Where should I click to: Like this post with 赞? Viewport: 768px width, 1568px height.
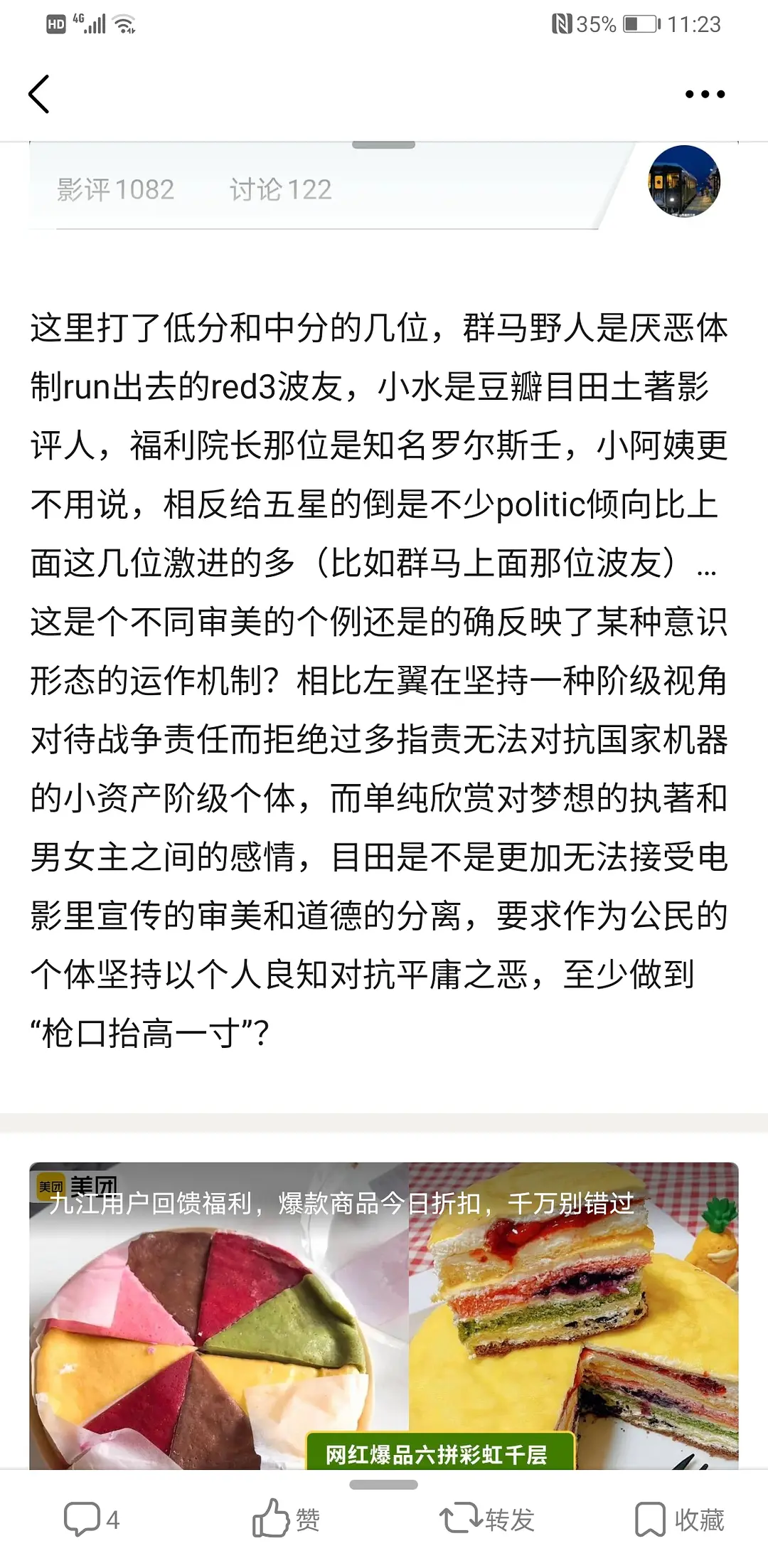click(x=286, y=1520)
